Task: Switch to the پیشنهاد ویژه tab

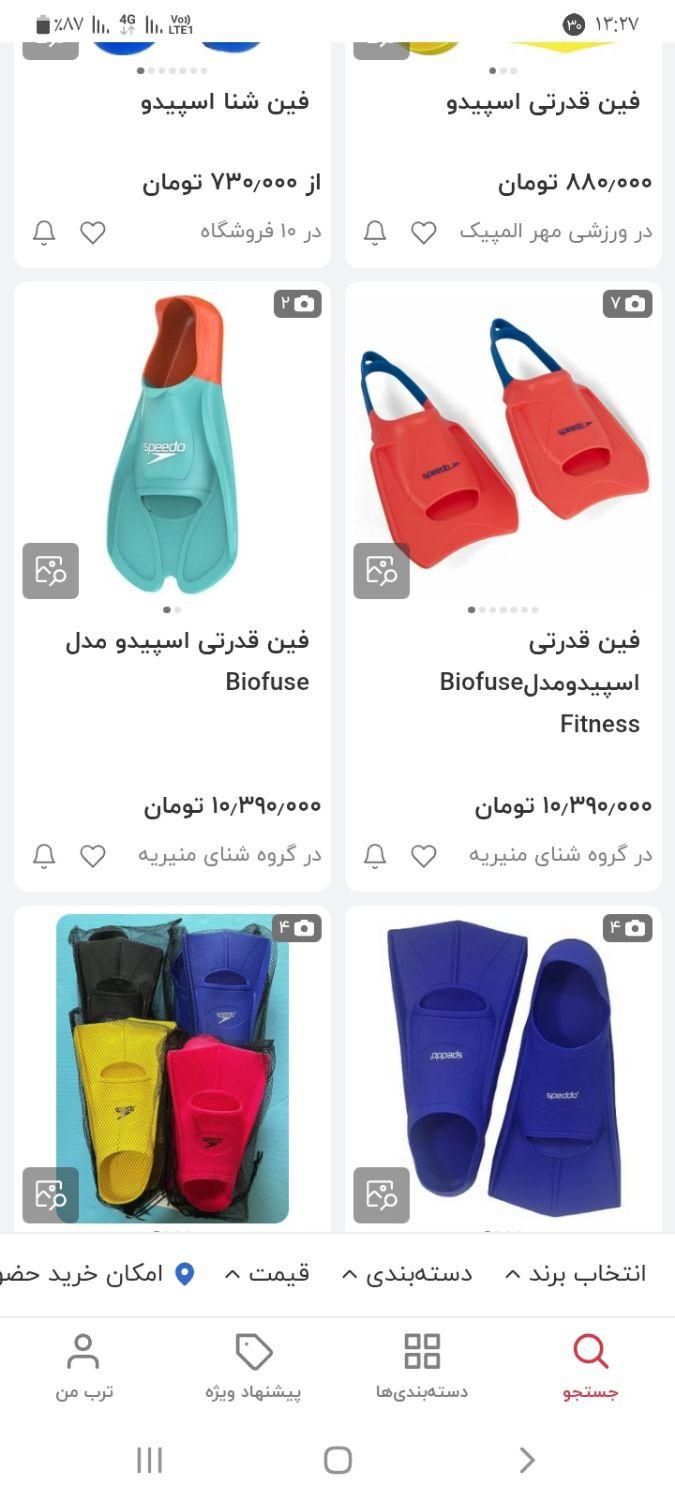Action: pyautogui.click(x=253, y=1366)
